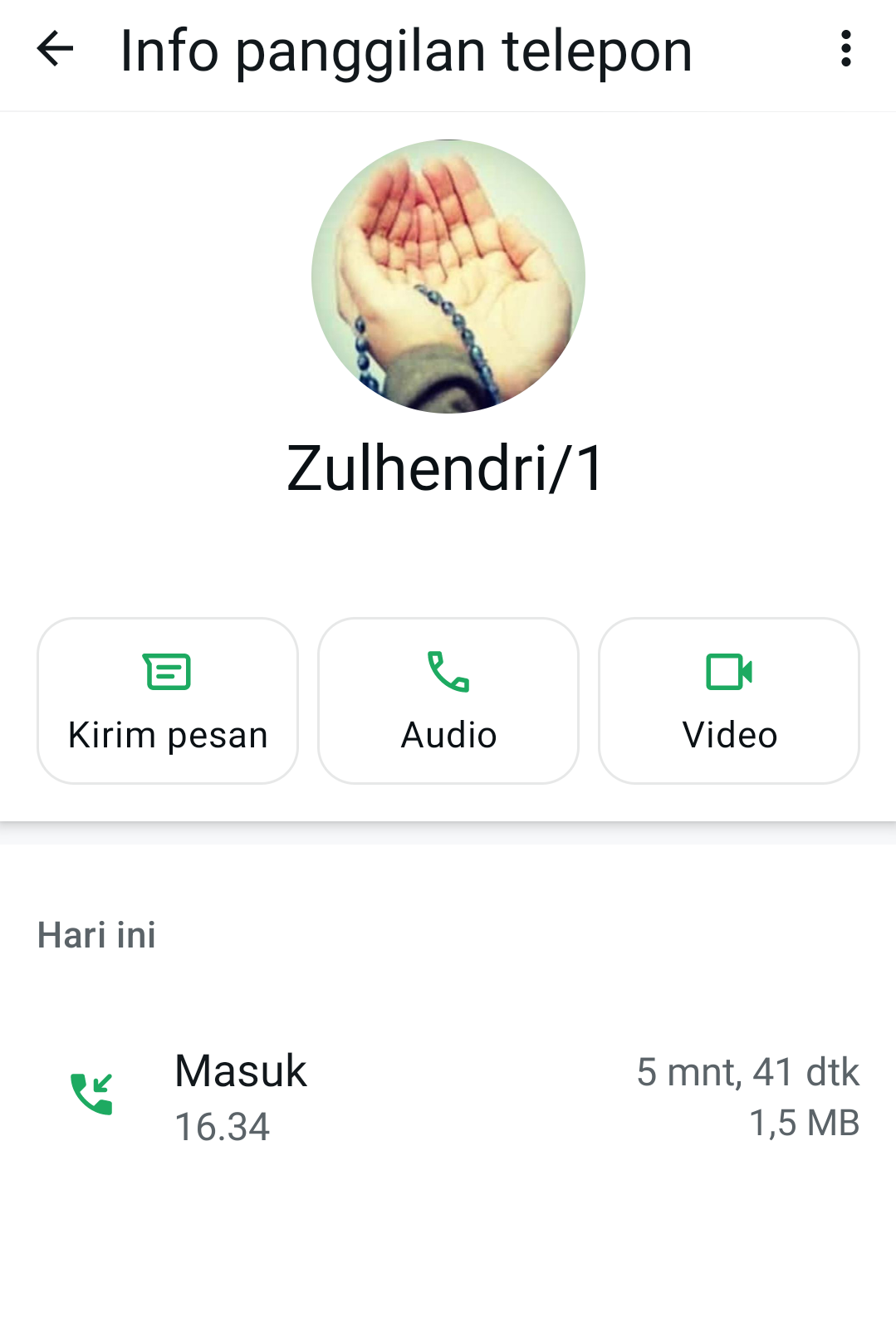Tap the data usage 1,5 MB
Image resolution: width=896 pixels, height=1332 pixels.
tap(804, 1125)
